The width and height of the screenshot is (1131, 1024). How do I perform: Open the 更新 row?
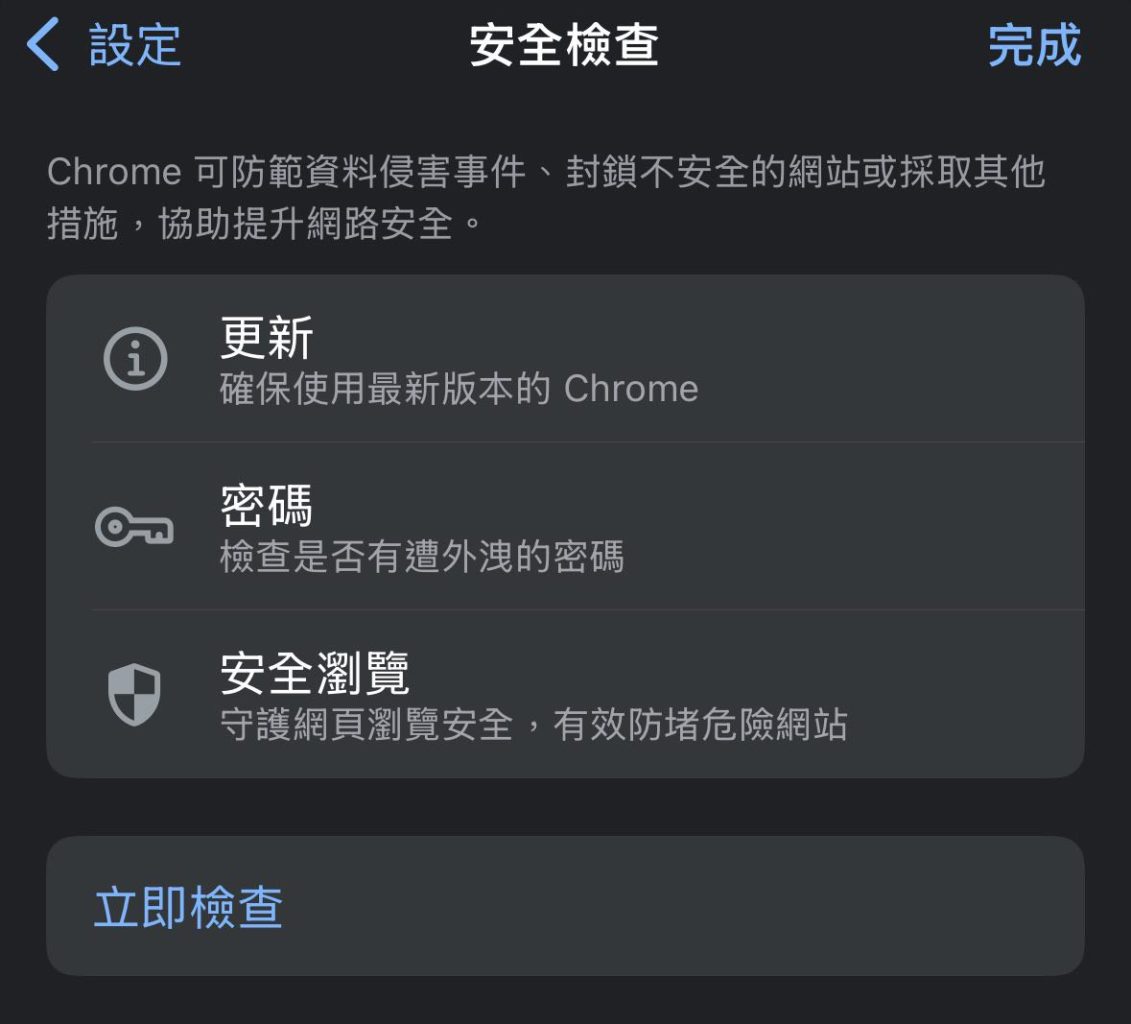coord(565,360)
